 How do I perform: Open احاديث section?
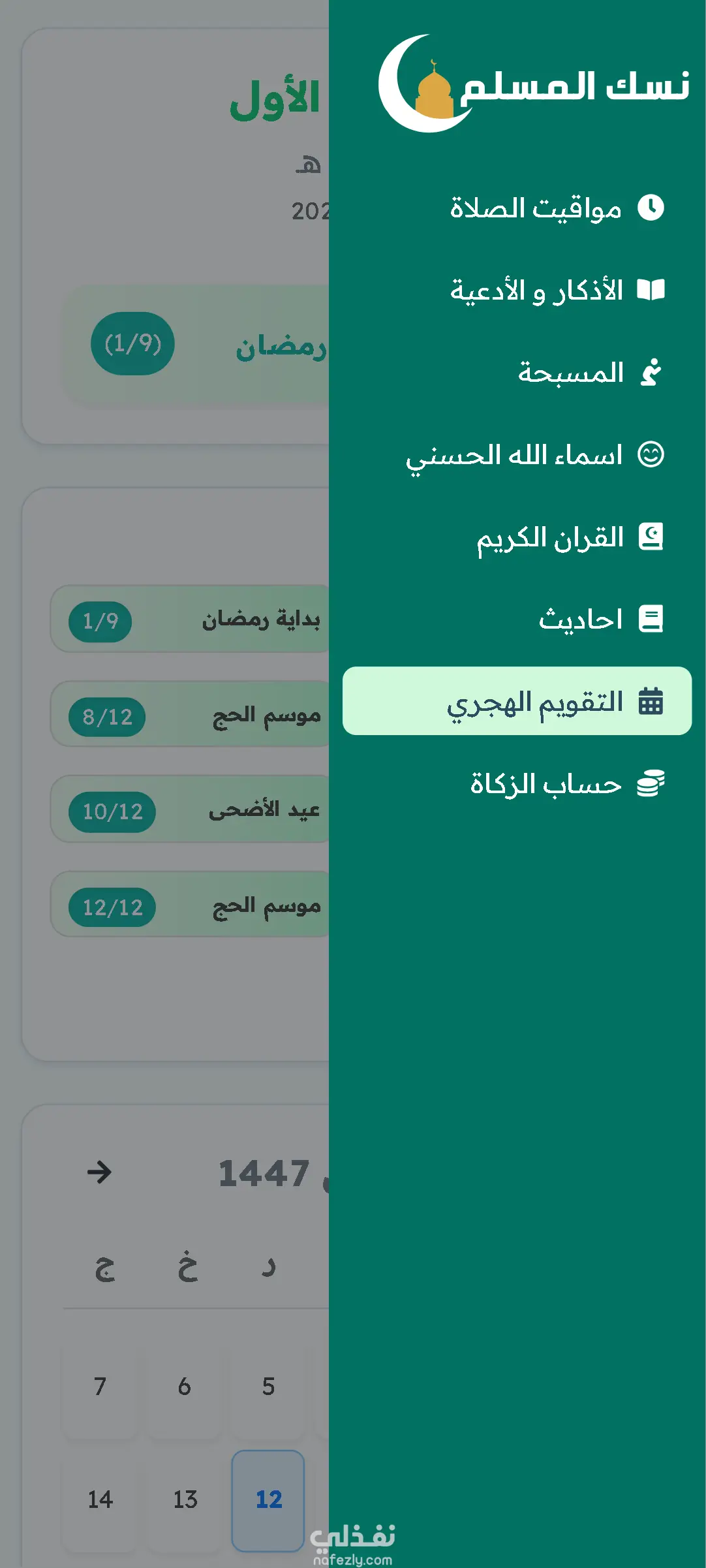tap(581, 619)
